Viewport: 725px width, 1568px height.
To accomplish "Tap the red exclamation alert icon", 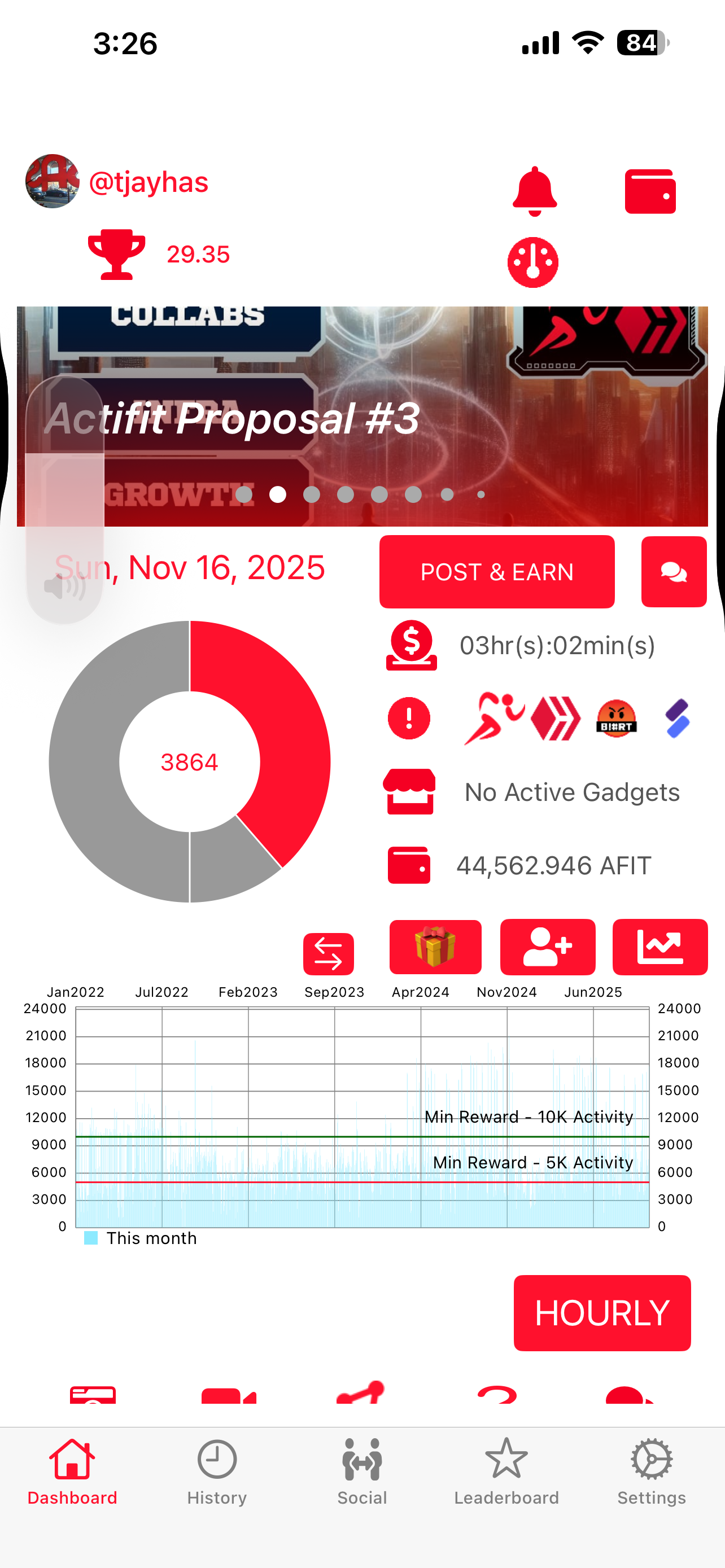I will 409,719.
